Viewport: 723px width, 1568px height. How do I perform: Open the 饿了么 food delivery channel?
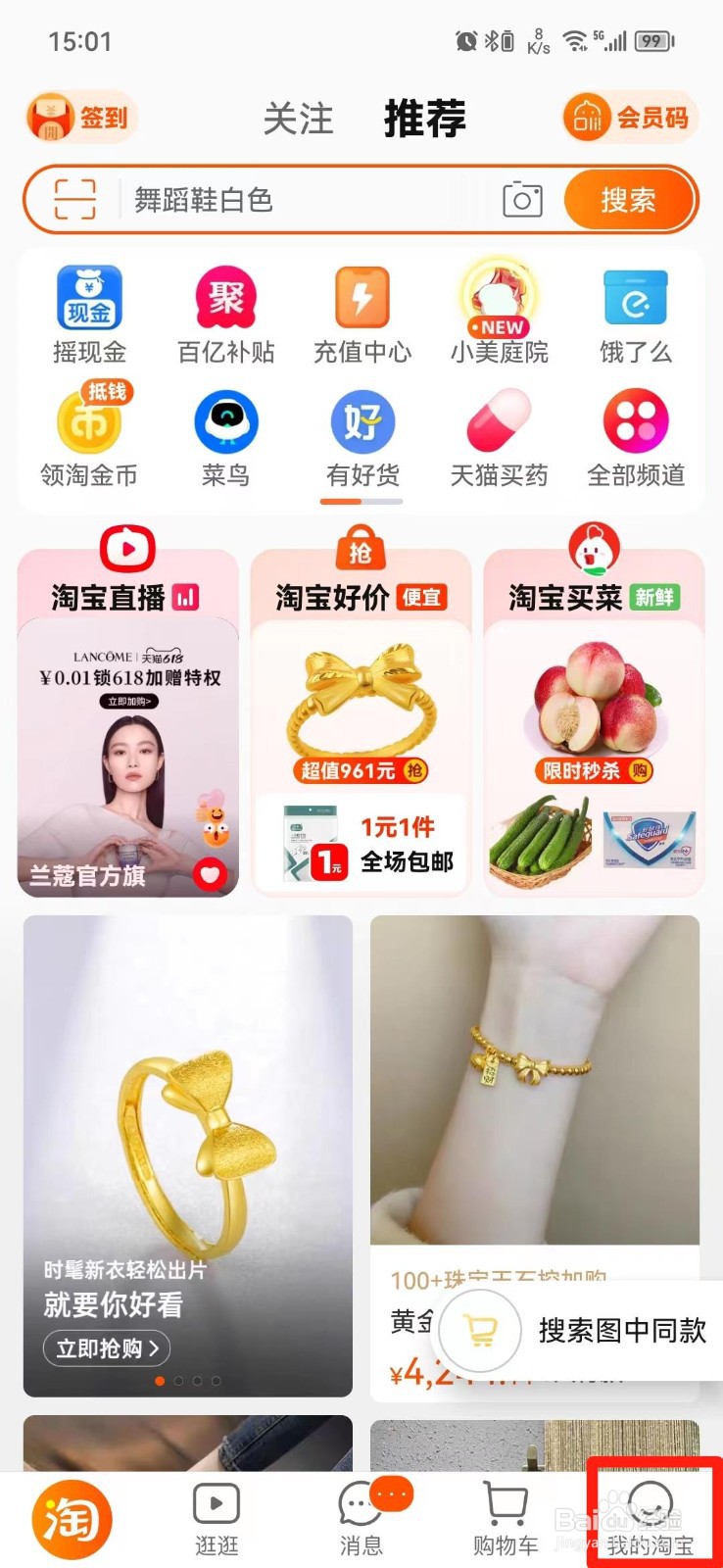click(637, 314)
